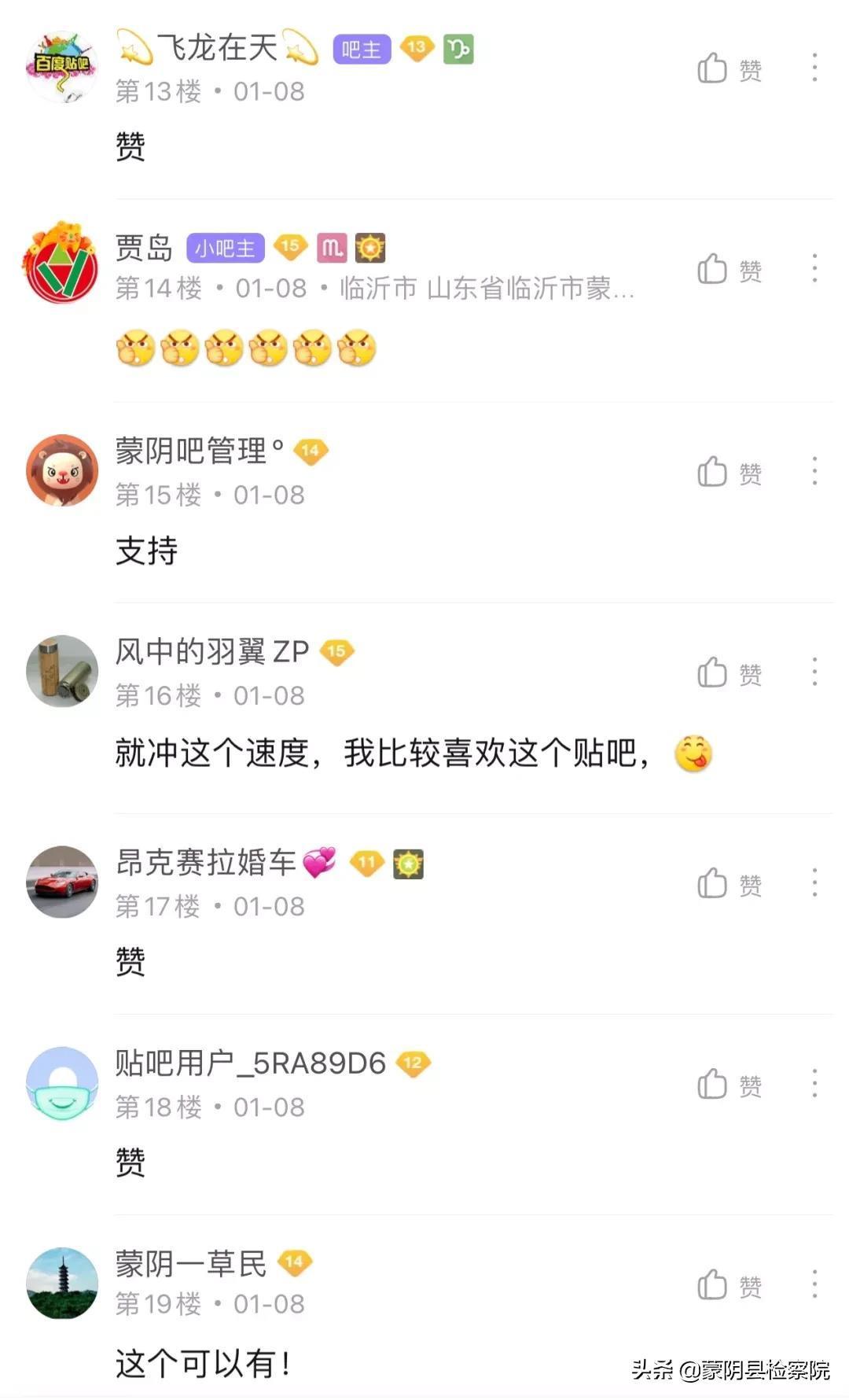
Task: Like the comment from 贴吧用户_5RA89D6
Action: pos(729,1085)
